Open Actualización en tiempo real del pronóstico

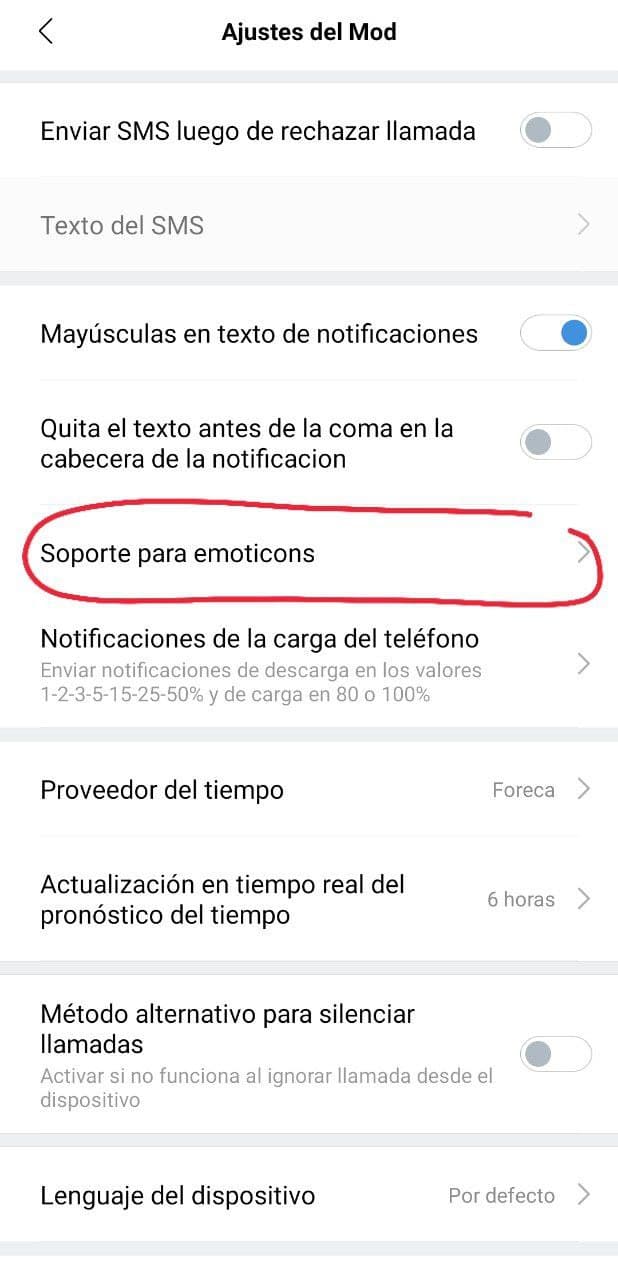coord(308,899)
